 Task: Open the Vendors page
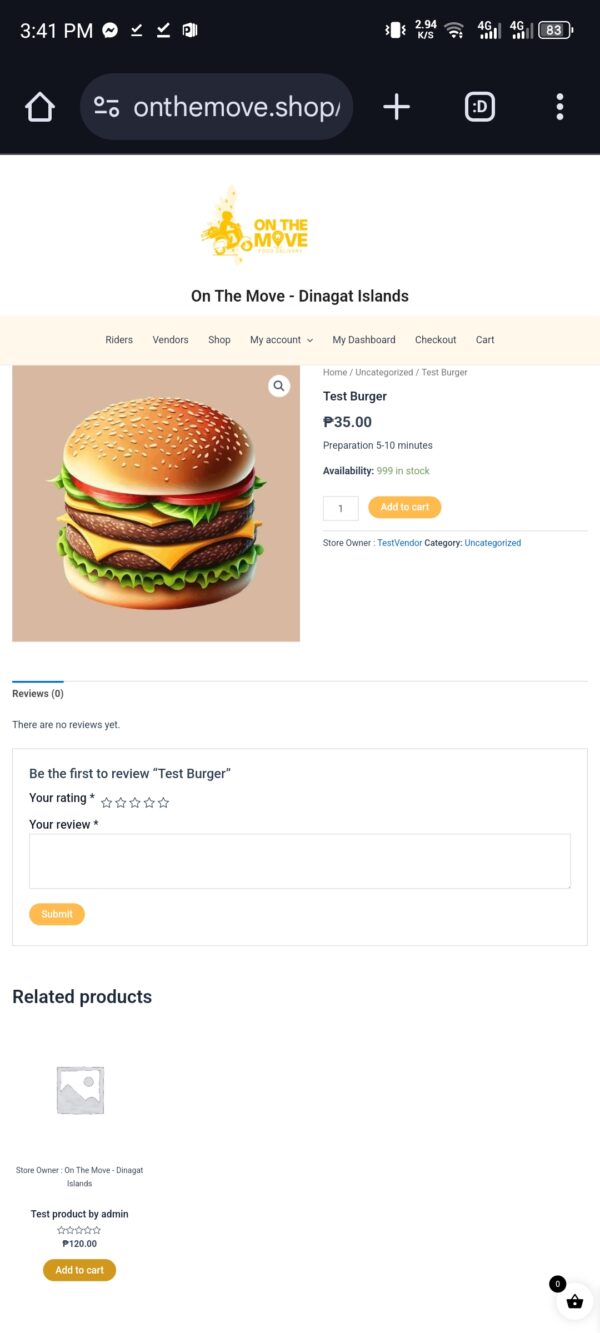(170, 340)
